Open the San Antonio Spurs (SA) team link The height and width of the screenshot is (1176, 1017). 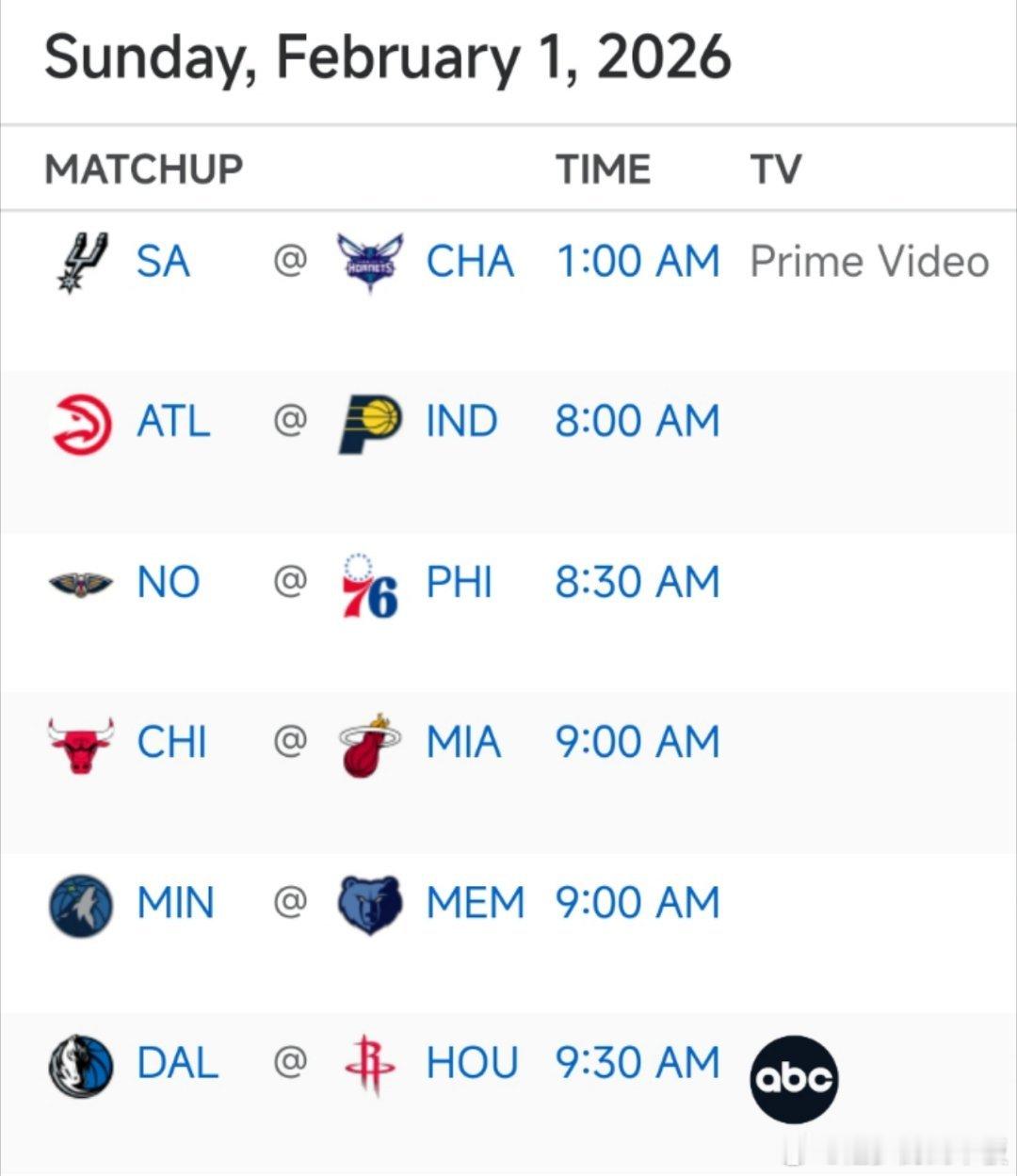coord(163,262)
